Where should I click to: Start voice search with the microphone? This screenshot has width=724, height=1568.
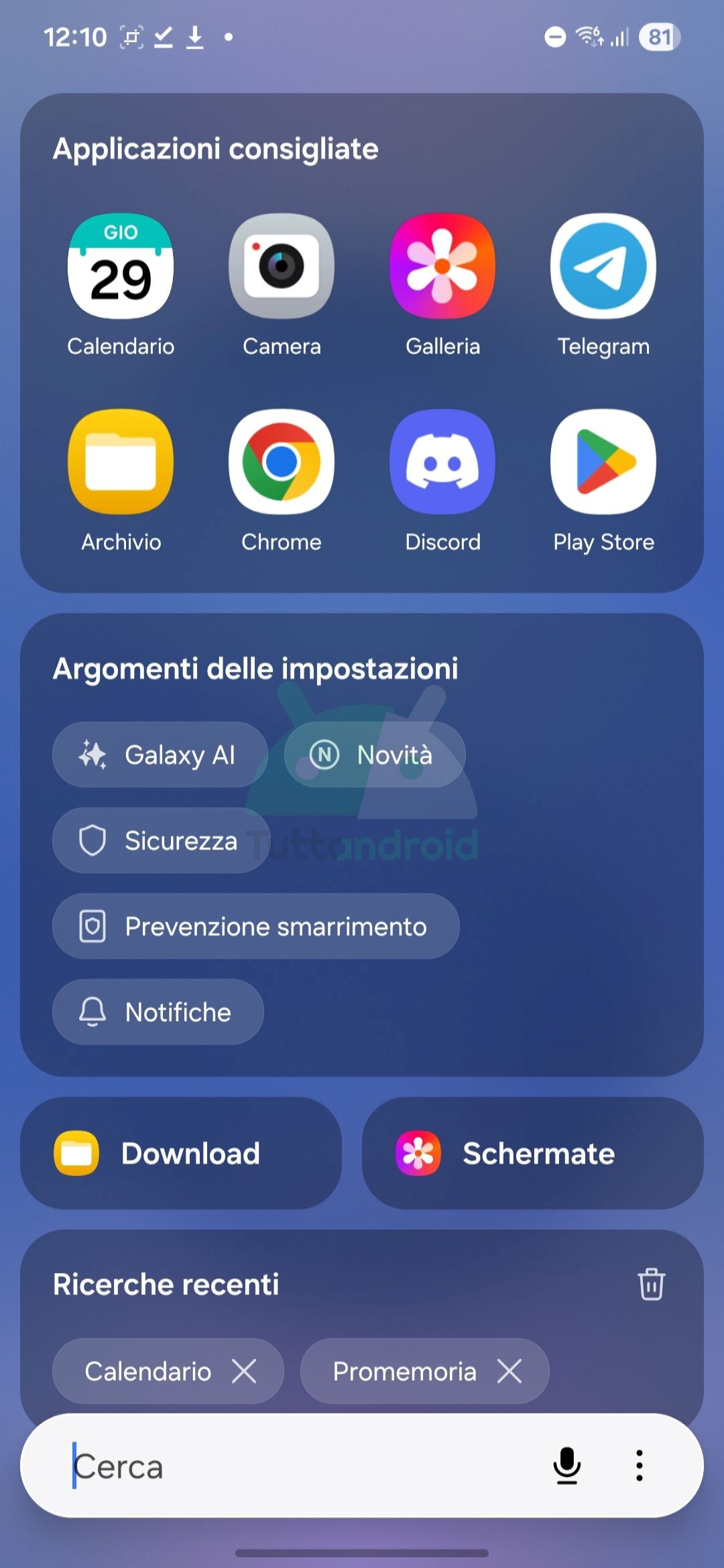(567, 1465)
